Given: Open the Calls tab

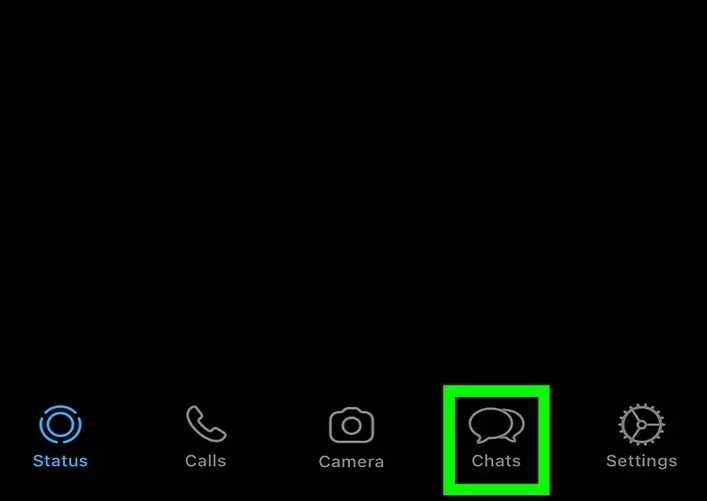Looking at the screenshot, I should 205,436.
